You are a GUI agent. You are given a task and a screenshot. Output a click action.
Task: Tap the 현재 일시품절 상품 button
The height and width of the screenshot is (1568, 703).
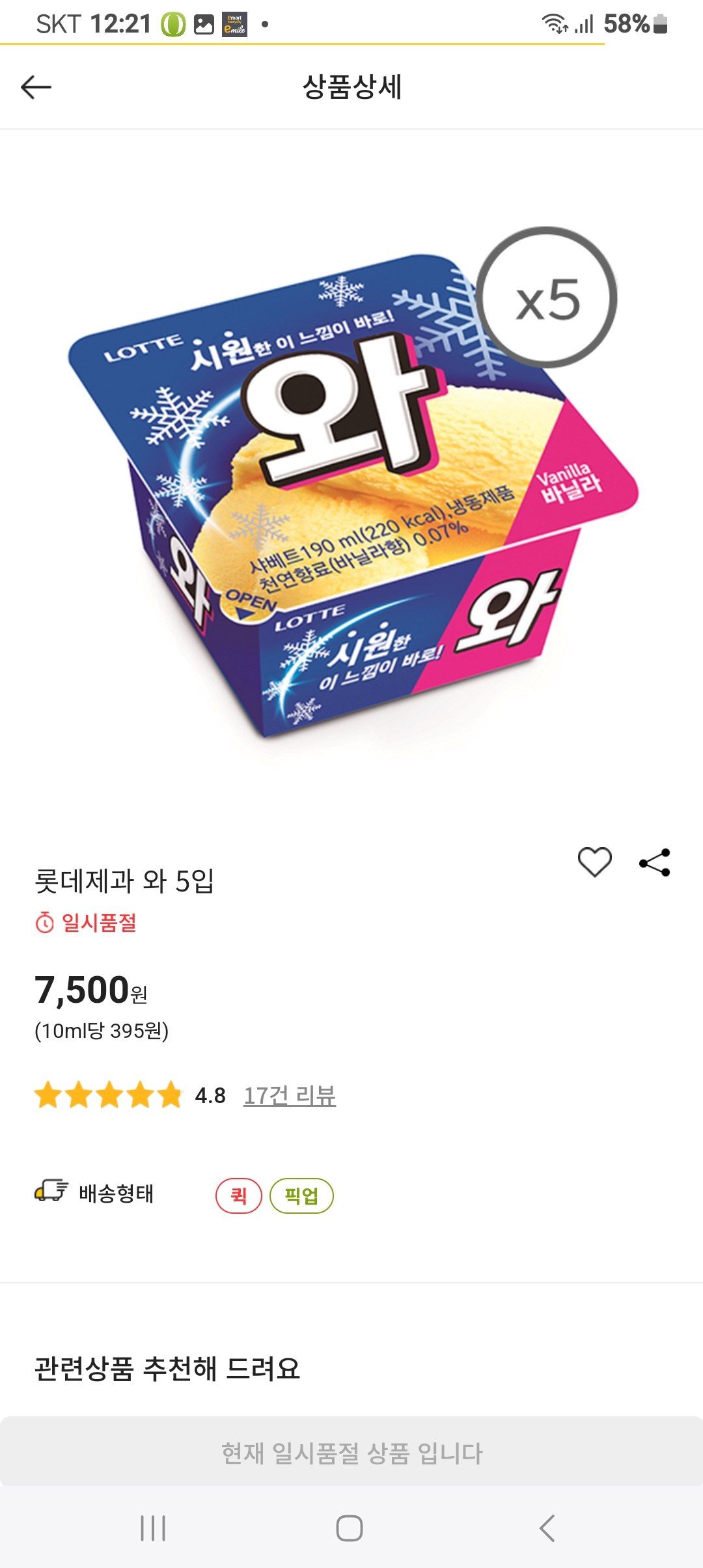(351, 1453)
